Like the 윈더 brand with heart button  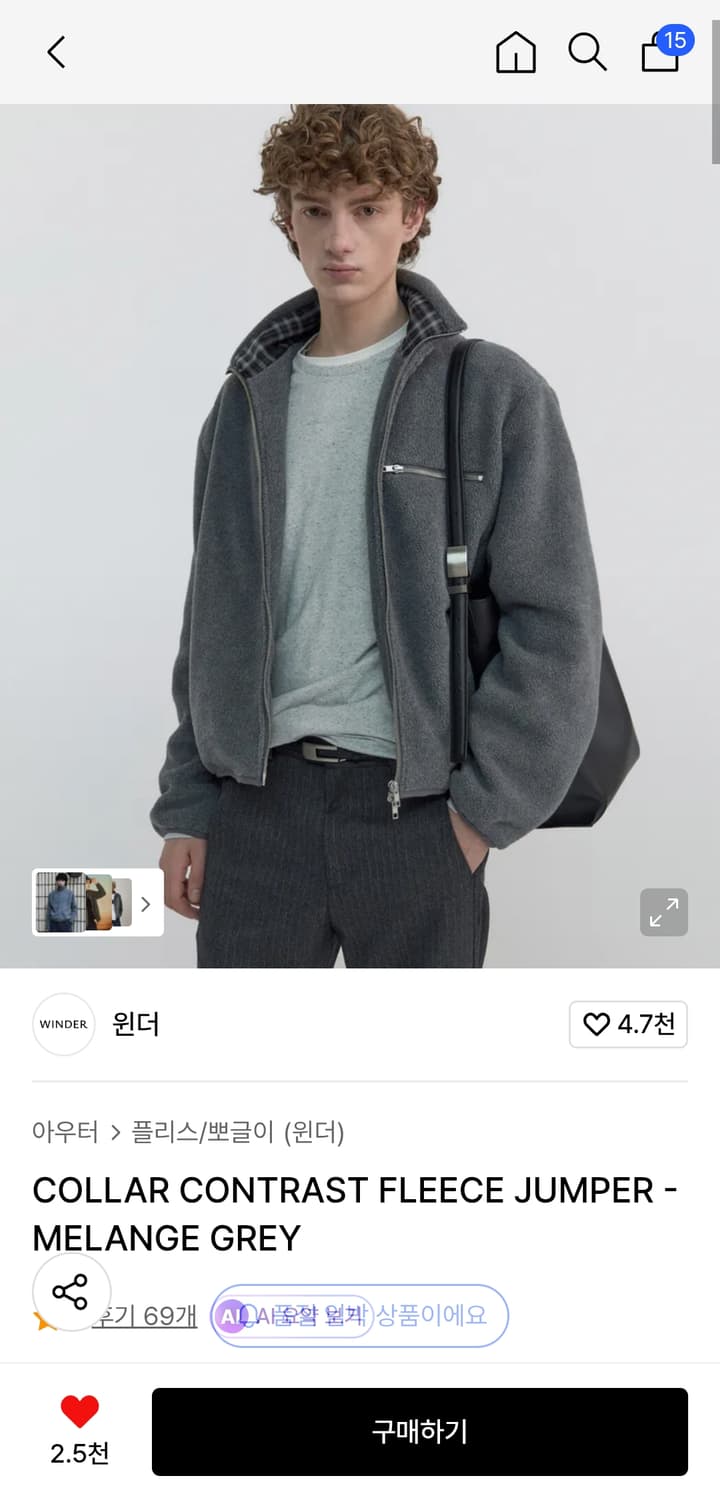tap(628, 1024)
